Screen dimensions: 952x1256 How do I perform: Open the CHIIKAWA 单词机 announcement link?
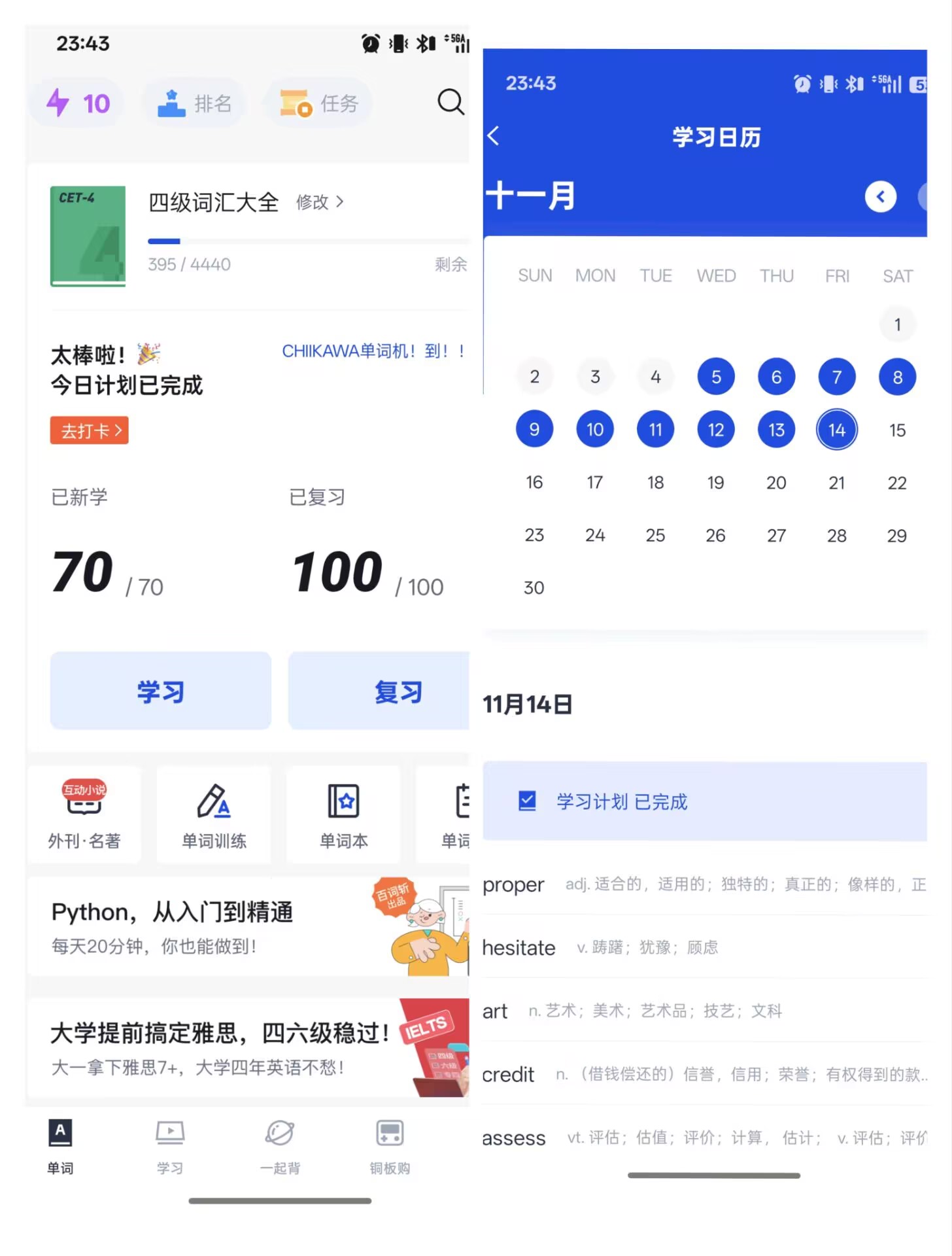373,351
